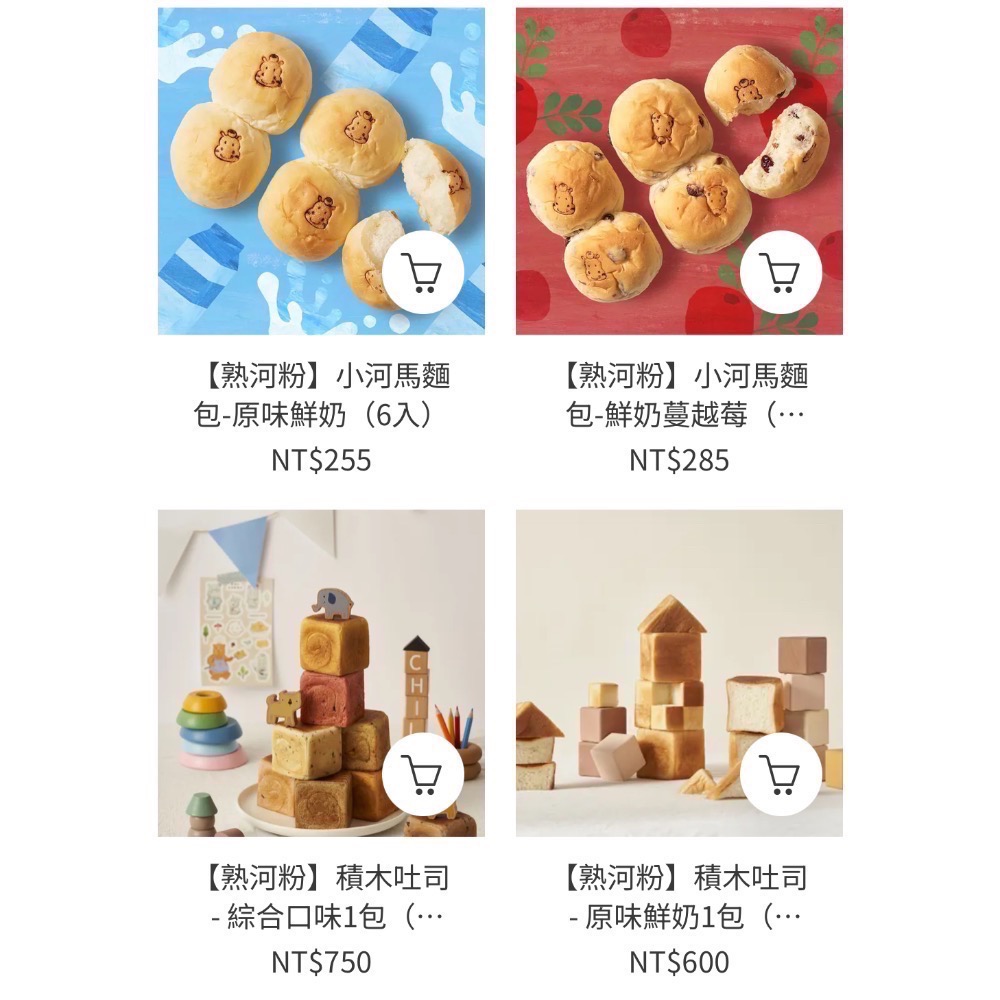This screenshot has width=1000, height=1000.
Task: Add 小河馬麵包-鮮奶蔓越莓 (NT$285) to cart
Action: [x=780, y=272]
